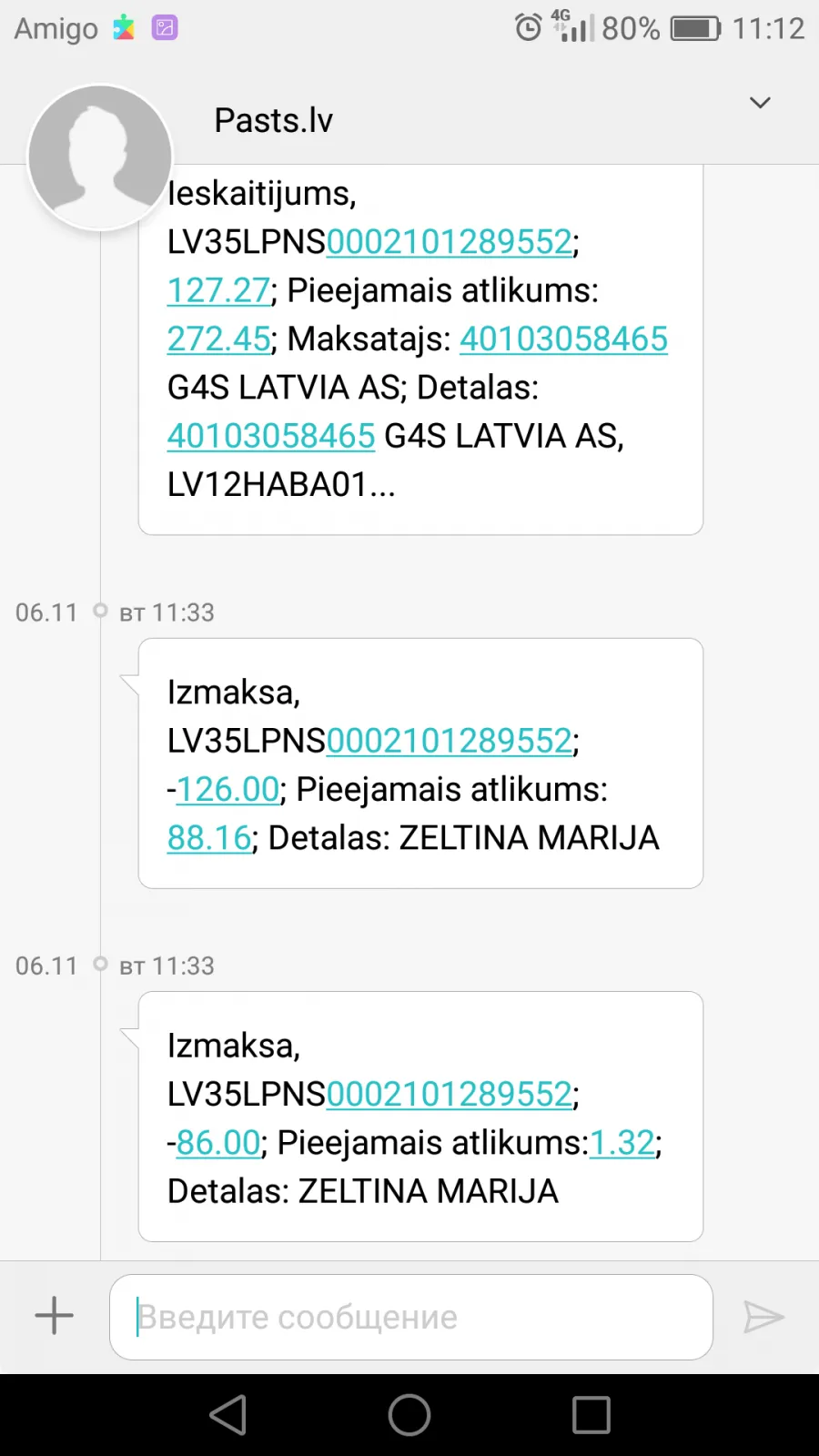Tap account number link in the -126.00 message
Viewport: 819px width, 1456px height.
point(450,741)
